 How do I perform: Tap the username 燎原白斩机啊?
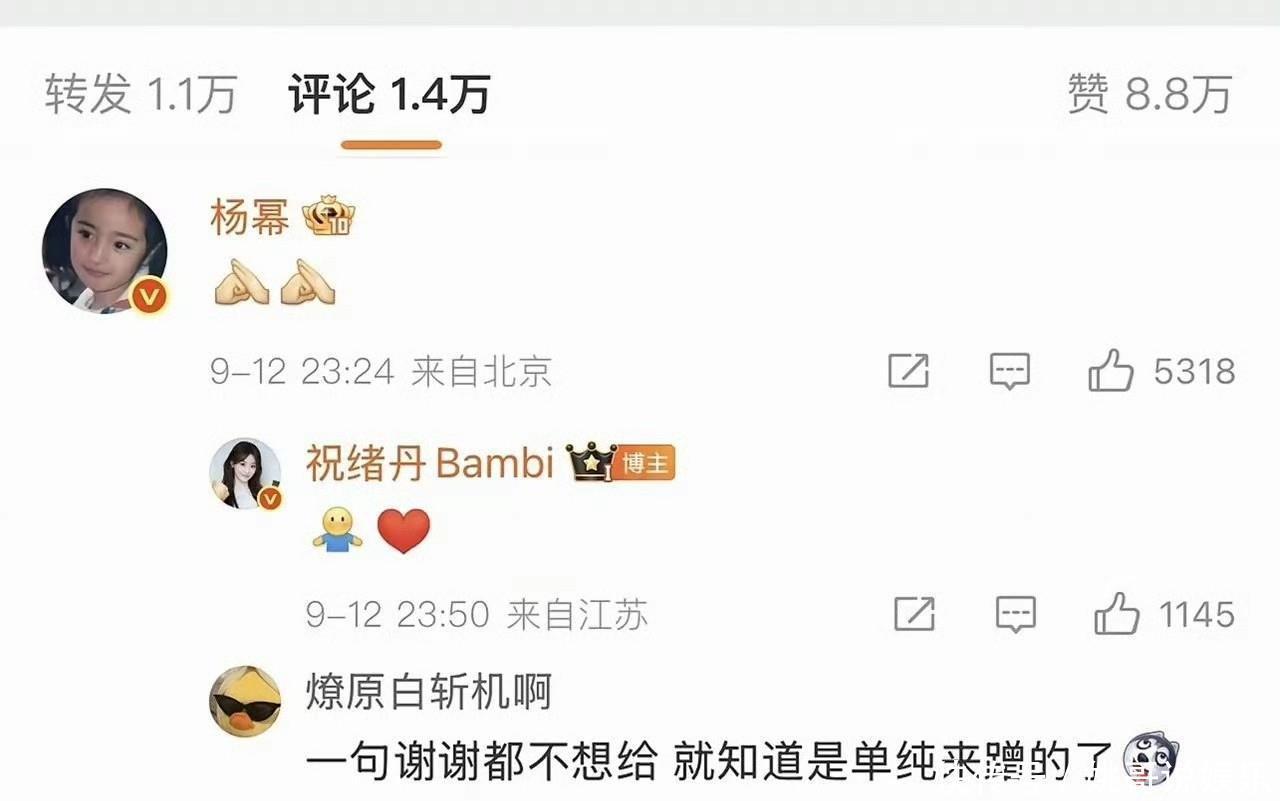click(x=428, y=692)
